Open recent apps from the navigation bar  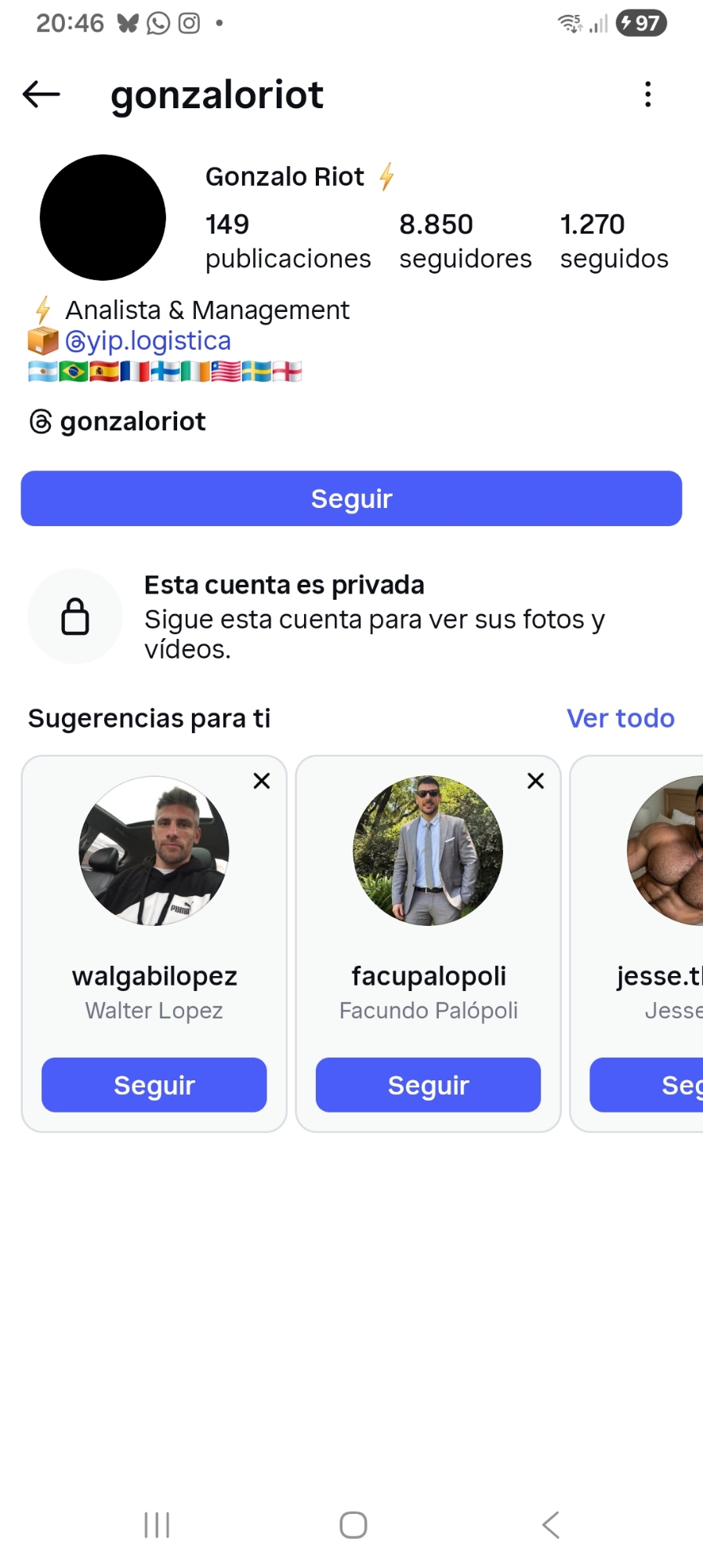click(x=157, y=1525)
